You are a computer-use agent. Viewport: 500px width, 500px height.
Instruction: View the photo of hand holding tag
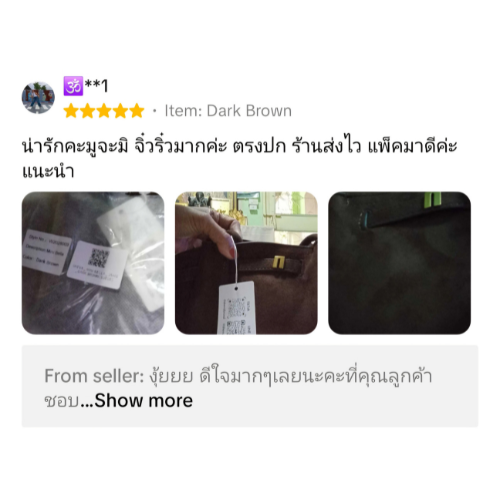[x=246, y=263]
